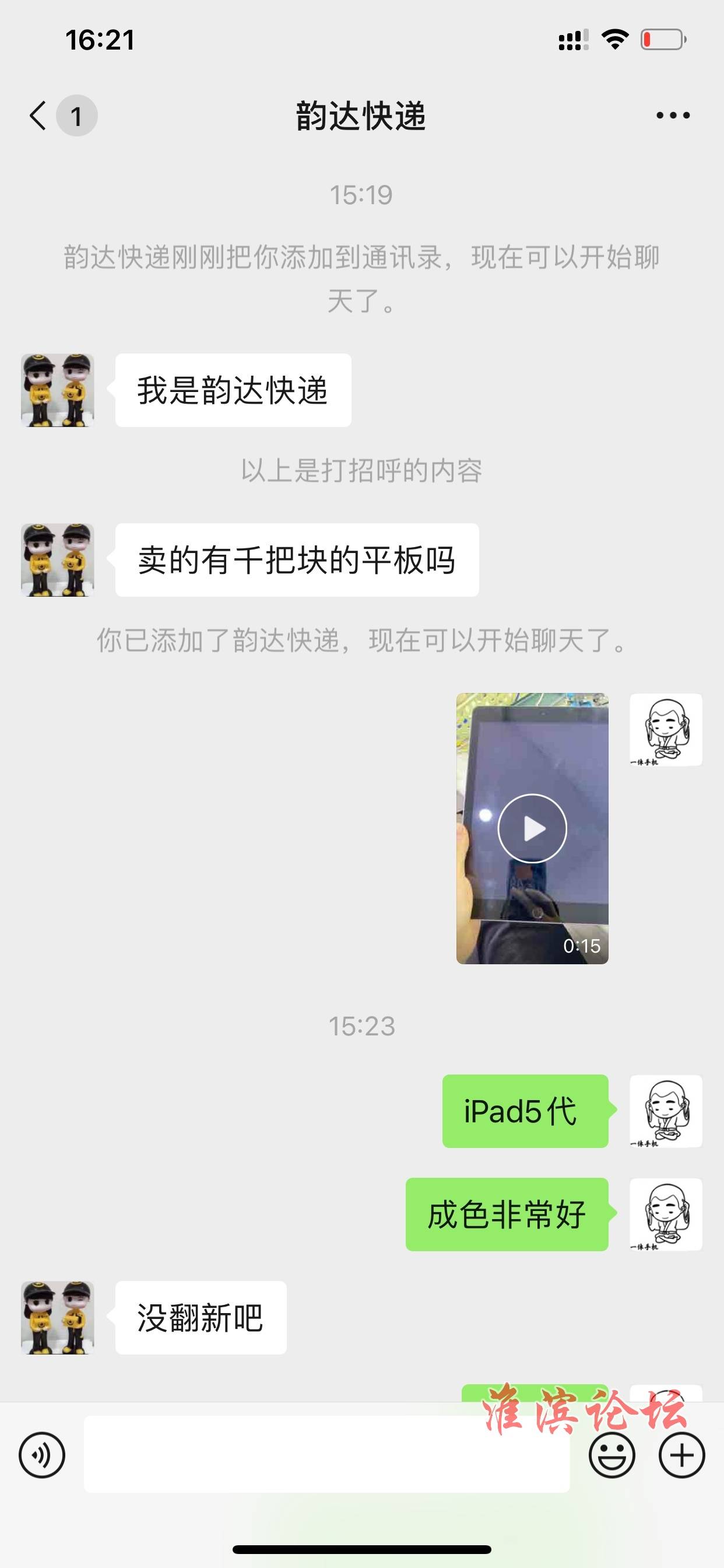Open the plus attachment menu

click(x=682, y=1455)
